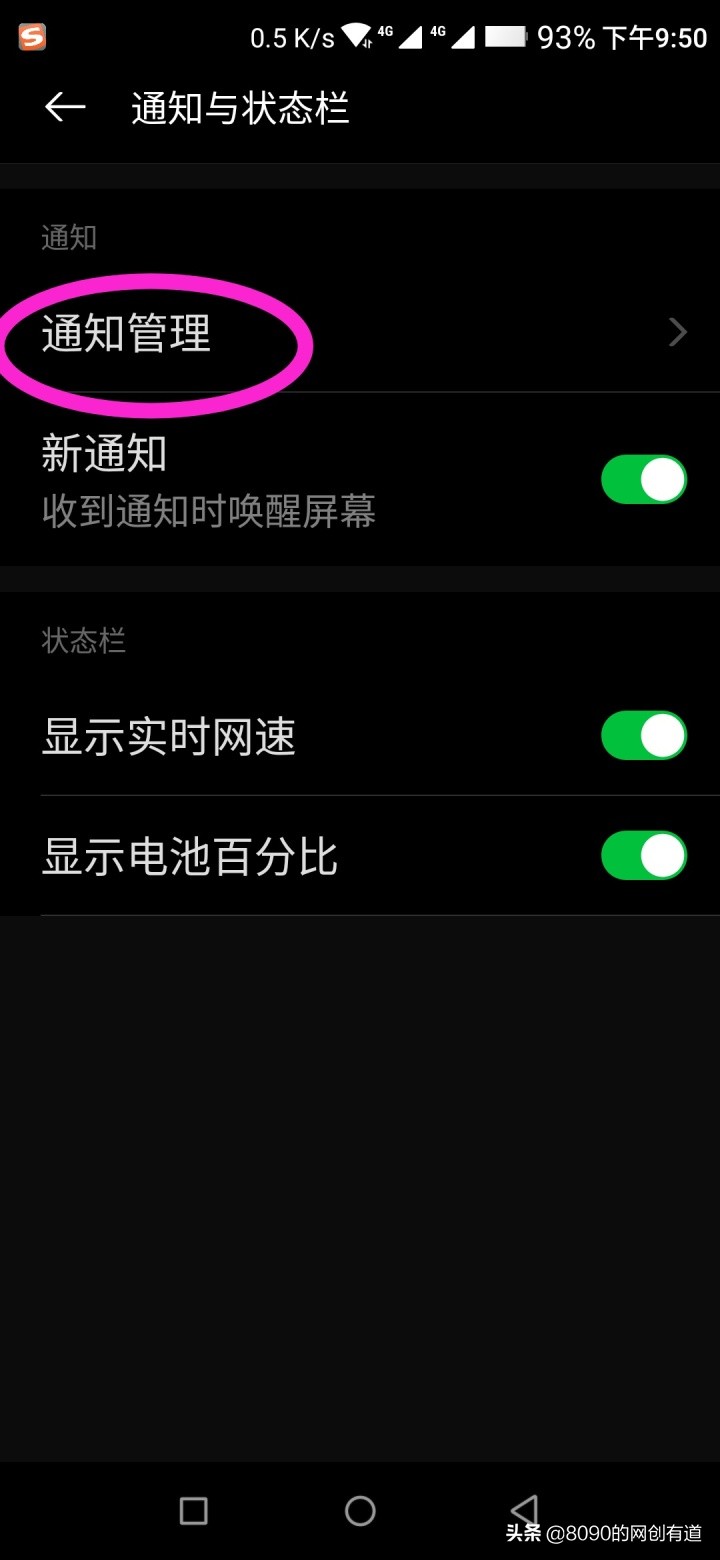The width and height of the screenshot is (720, 1560).
Task: Tap the home circle button
Action: (360, 1511)
